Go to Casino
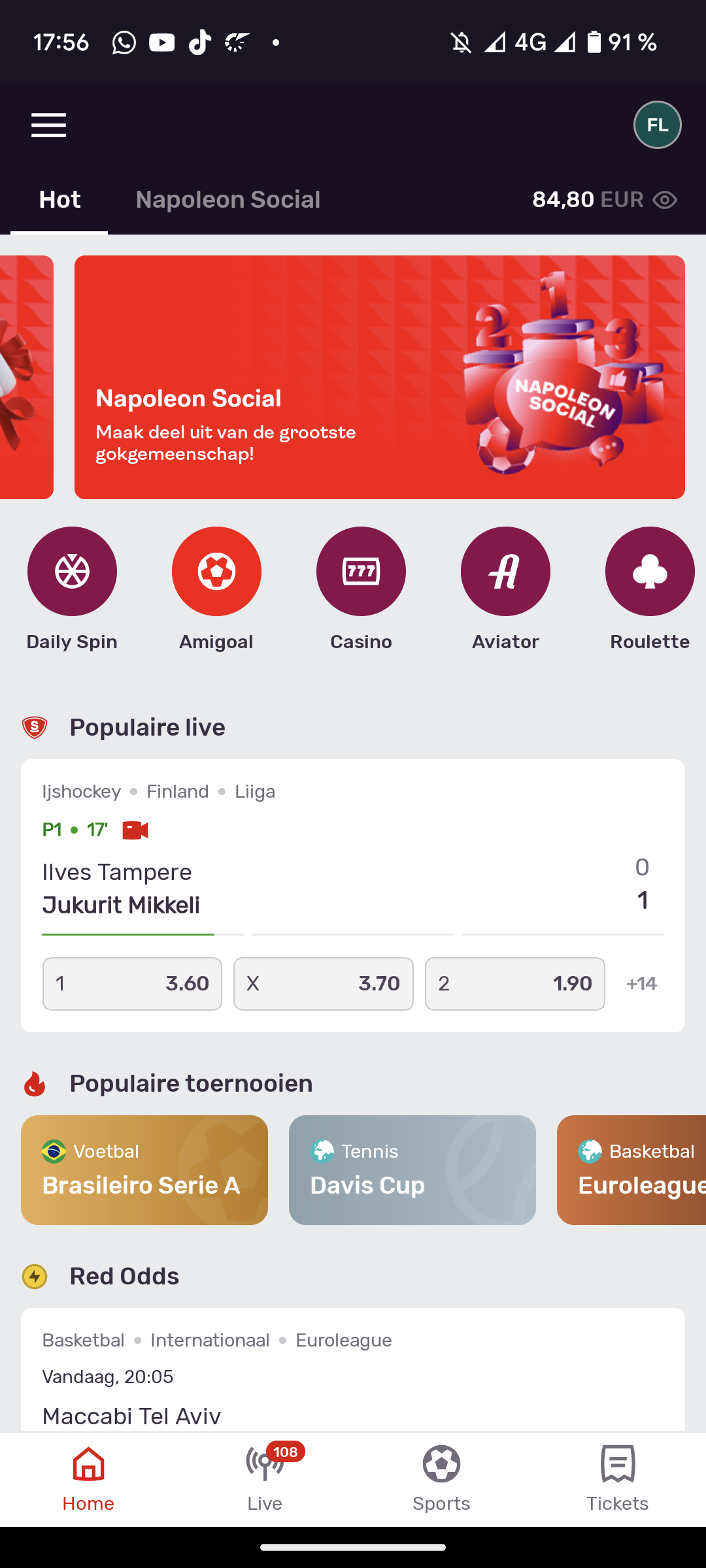 pyautogui.click(x=361, y=572)
